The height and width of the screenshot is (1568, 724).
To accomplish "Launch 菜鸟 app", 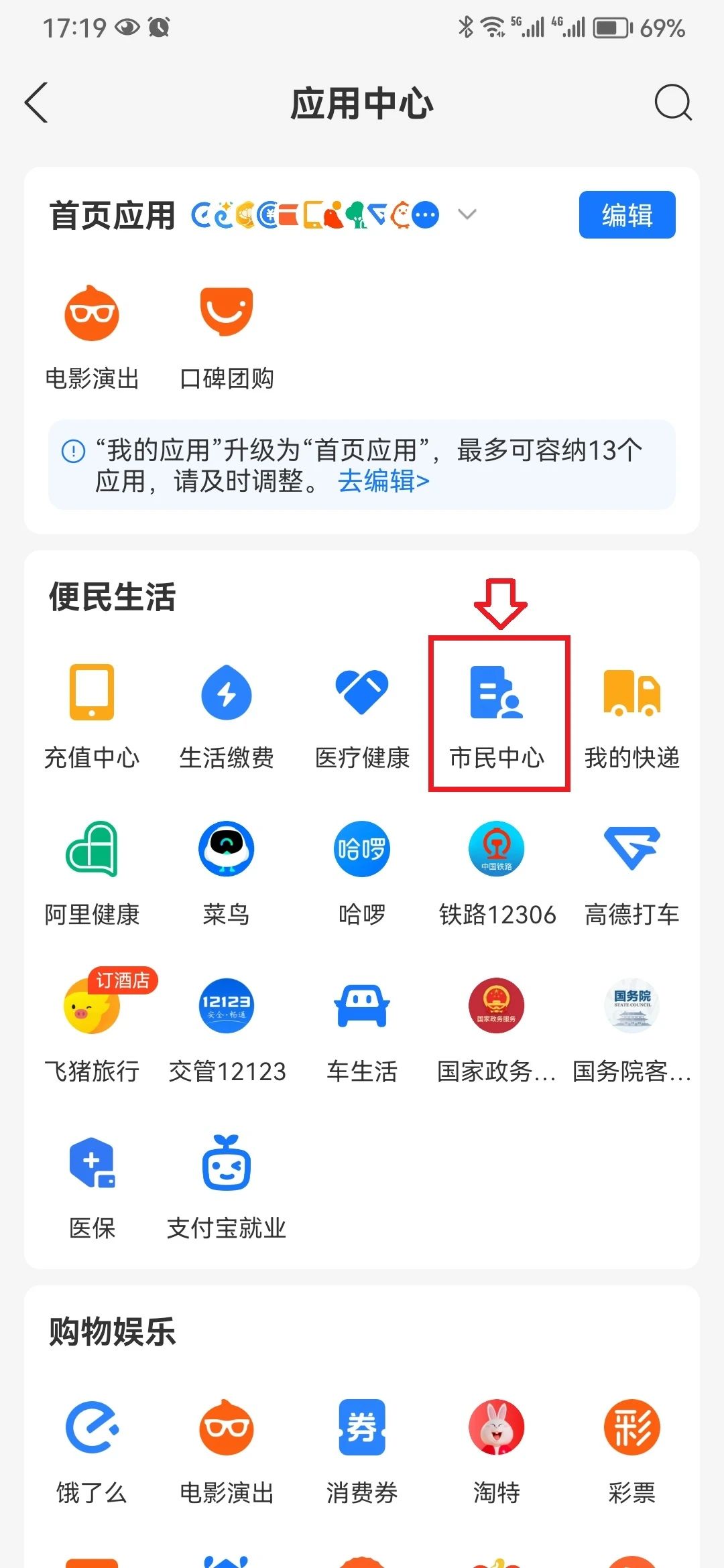I will tap(227, 871).
